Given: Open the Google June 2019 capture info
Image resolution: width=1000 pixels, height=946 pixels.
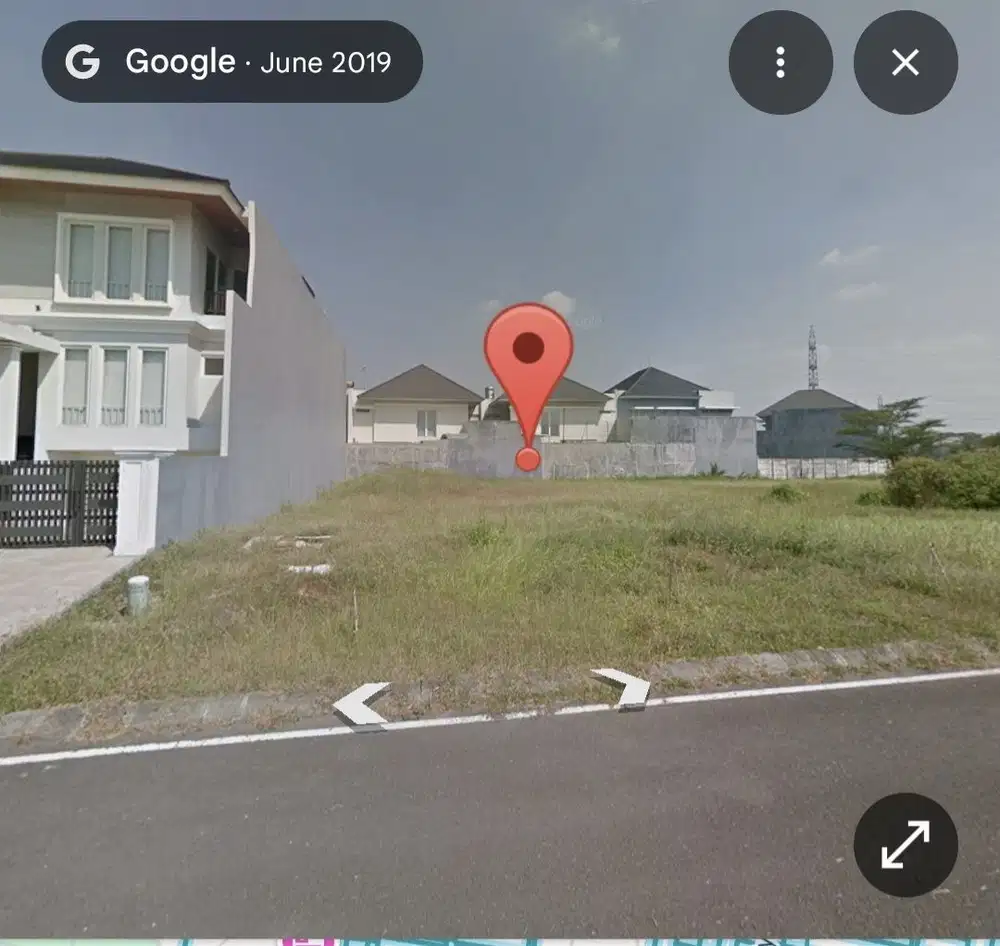Looking at the screenshot, I should pos(232,62).
